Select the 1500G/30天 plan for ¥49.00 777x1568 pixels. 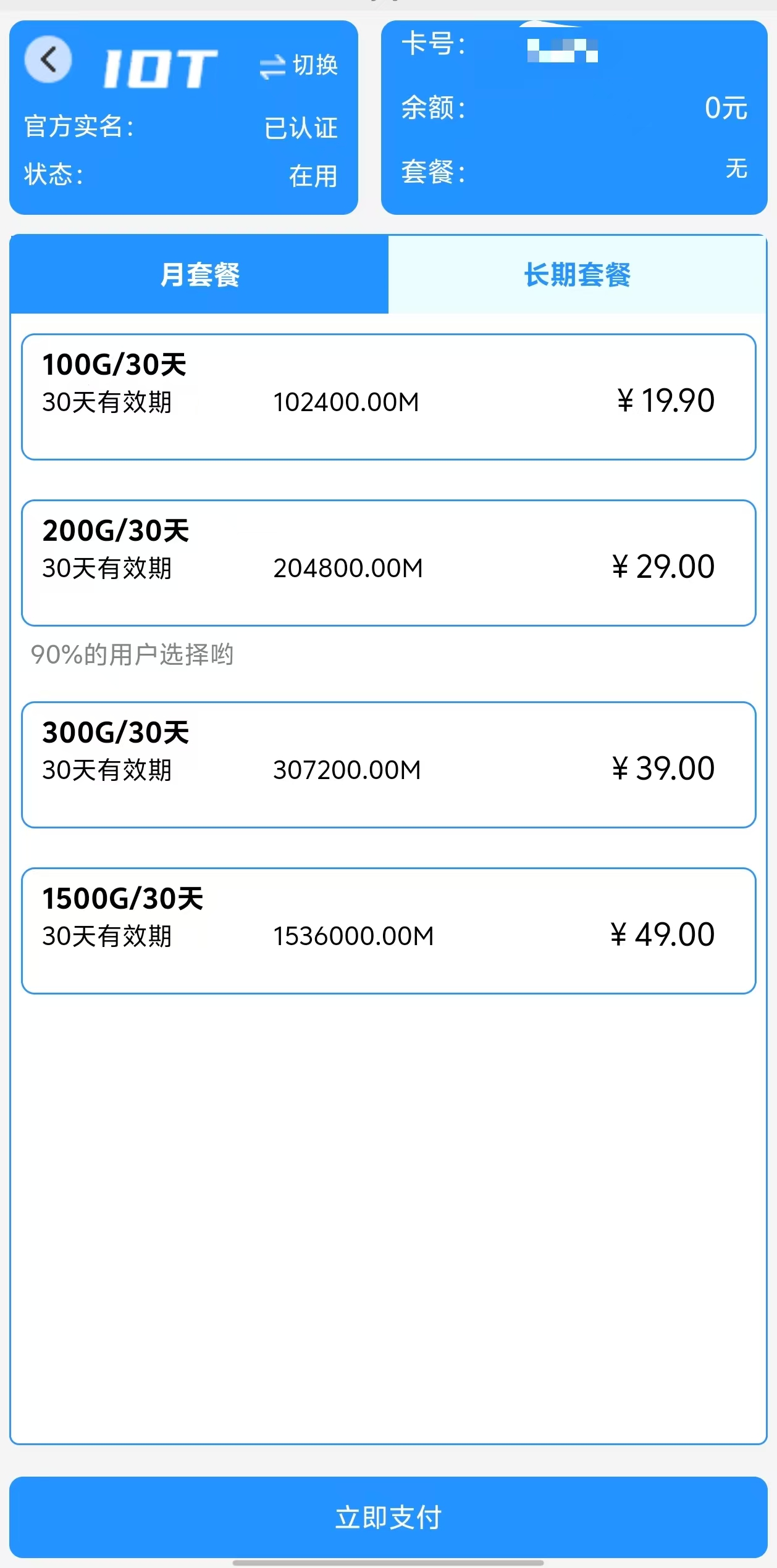pyautogui.click(x=388, y=931)
